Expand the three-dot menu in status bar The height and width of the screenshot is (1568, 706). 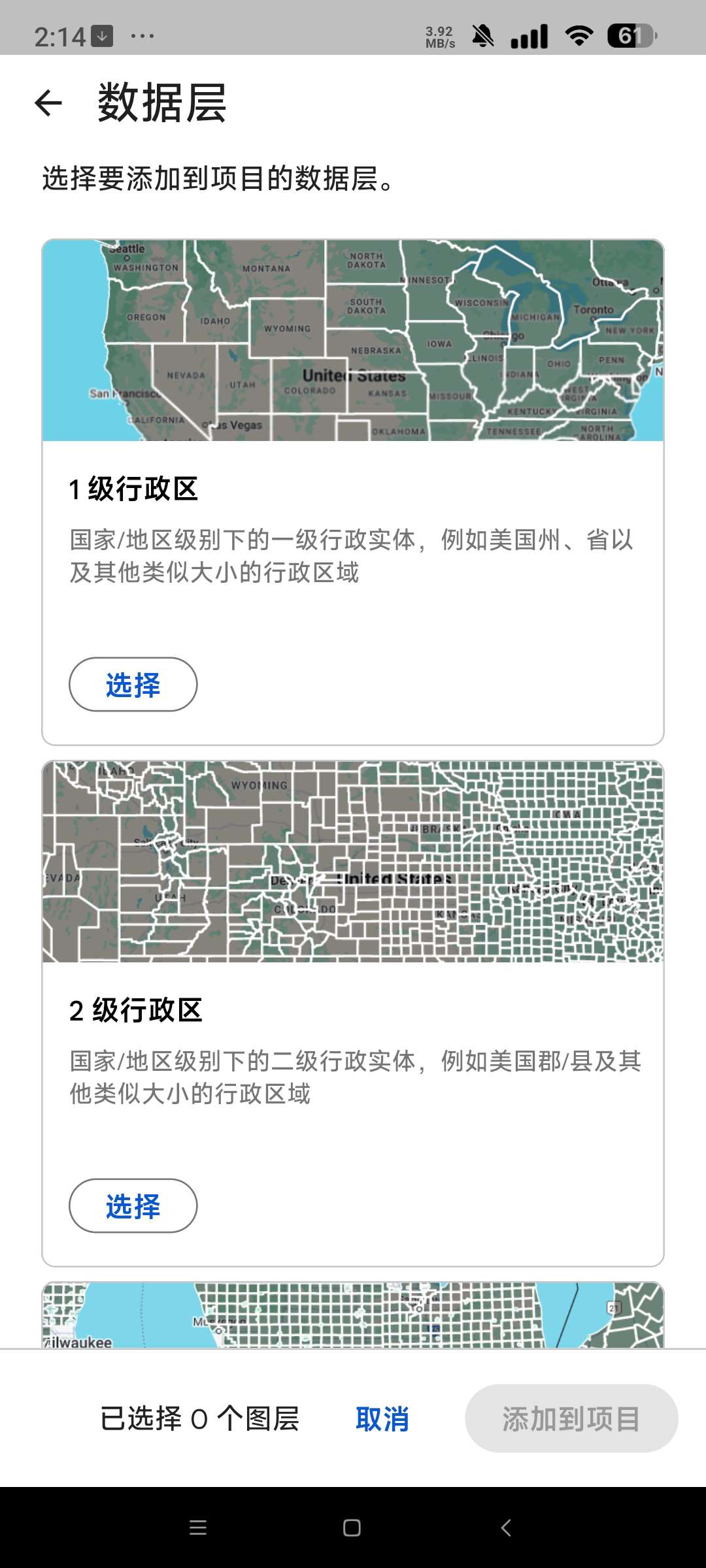pyautogui.click(x=139, y=36)
